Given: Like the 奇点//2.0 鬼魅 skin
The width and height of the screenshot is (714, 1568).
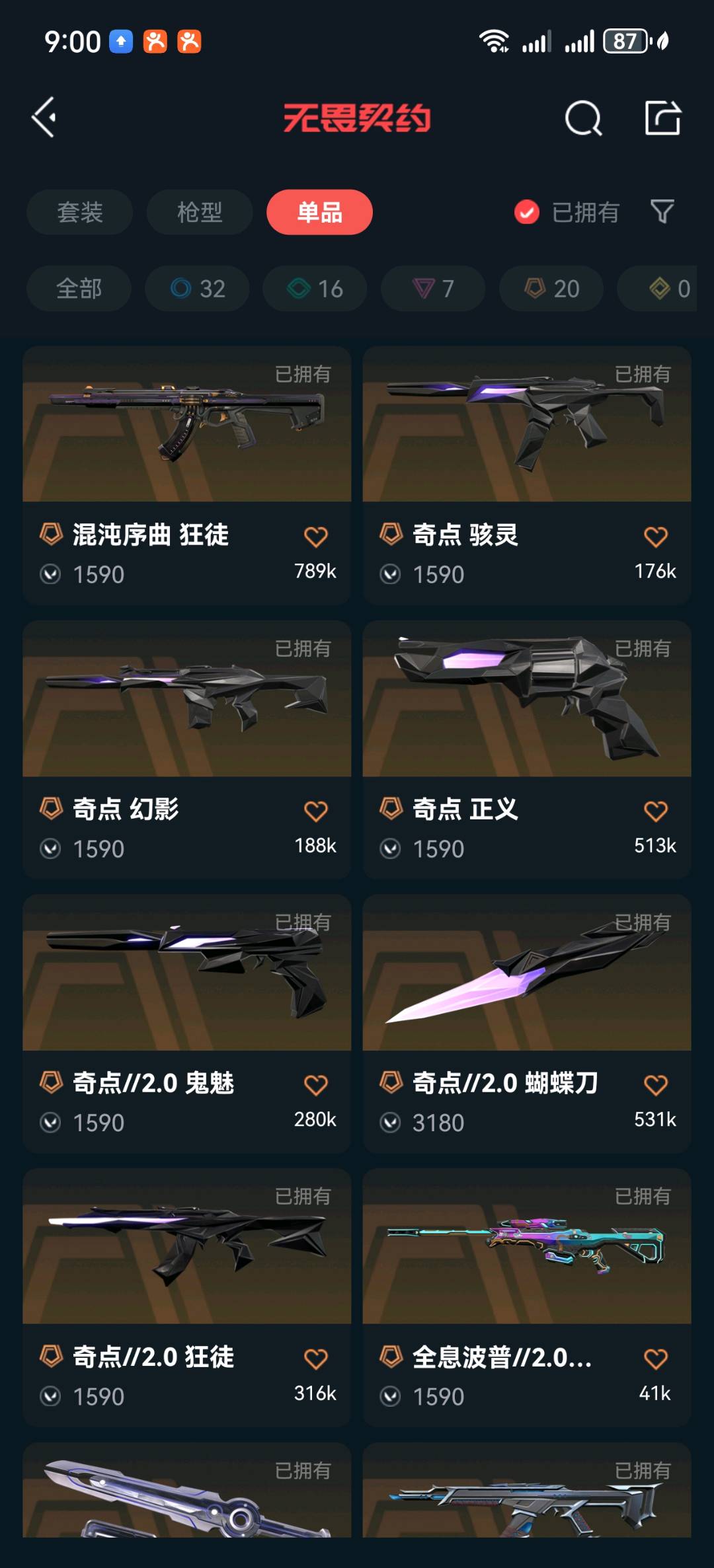Looking at the screenshot, I should coord(315,1085).
